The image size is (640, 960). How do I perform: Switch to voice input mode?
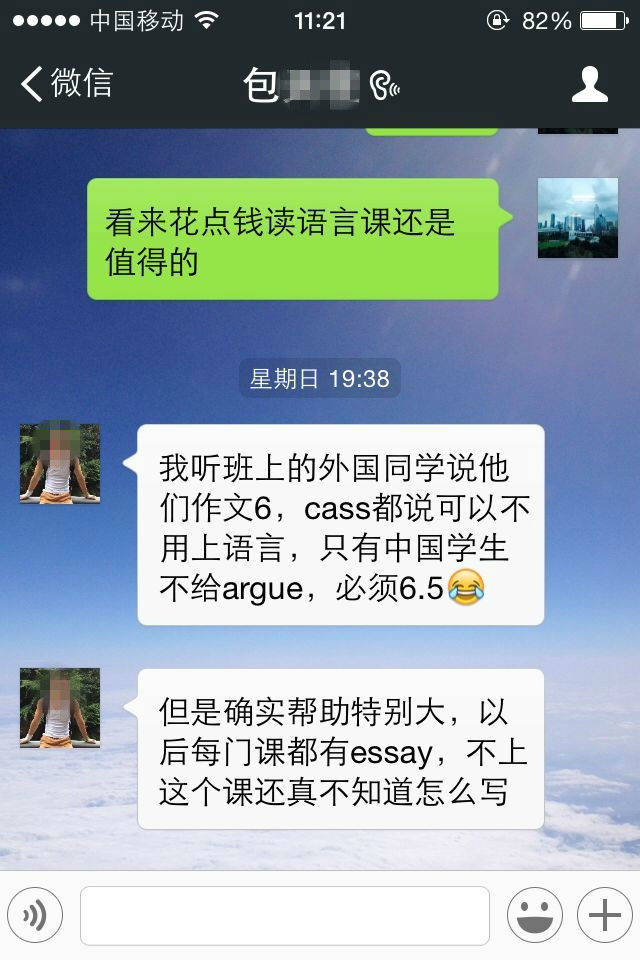[x=35, y=915]
